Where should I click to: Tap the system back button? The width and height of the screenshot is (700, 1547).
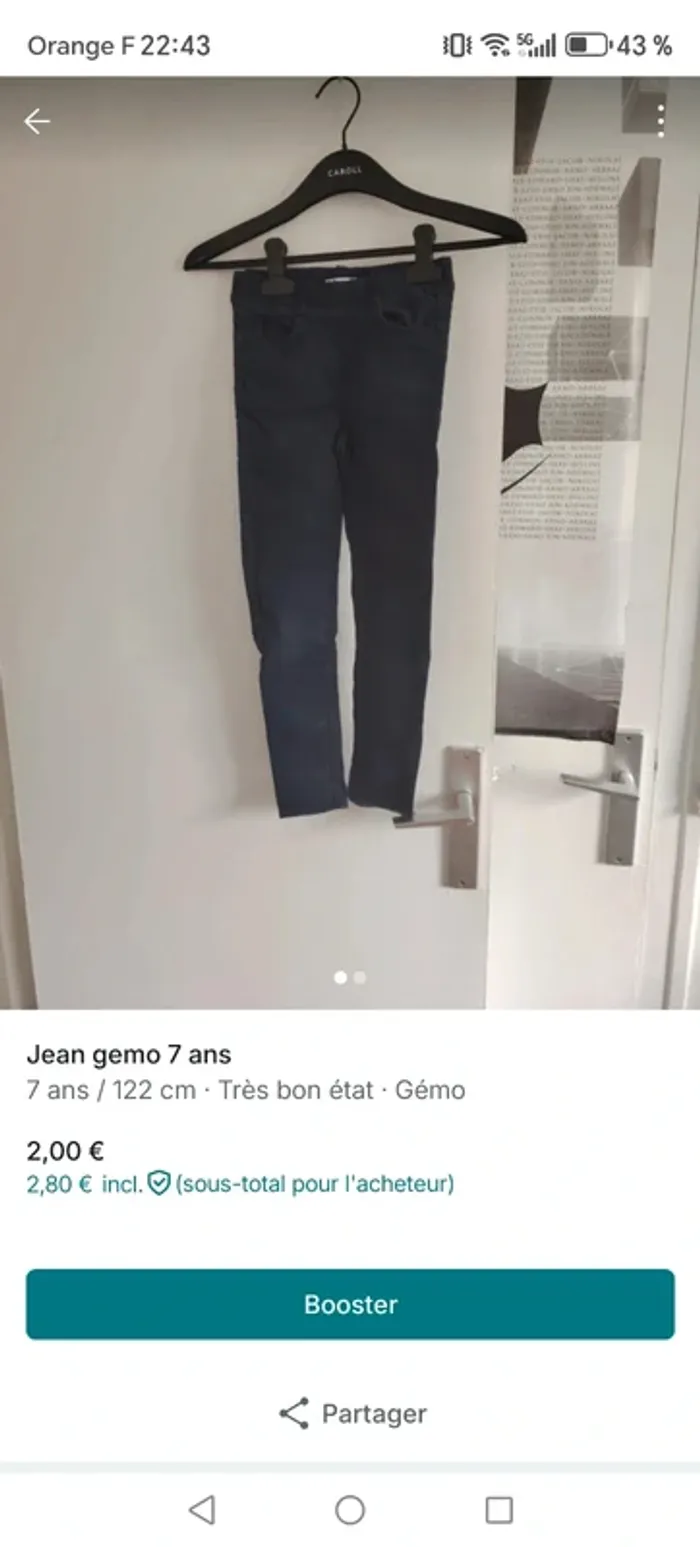[x=201, y=1509]
